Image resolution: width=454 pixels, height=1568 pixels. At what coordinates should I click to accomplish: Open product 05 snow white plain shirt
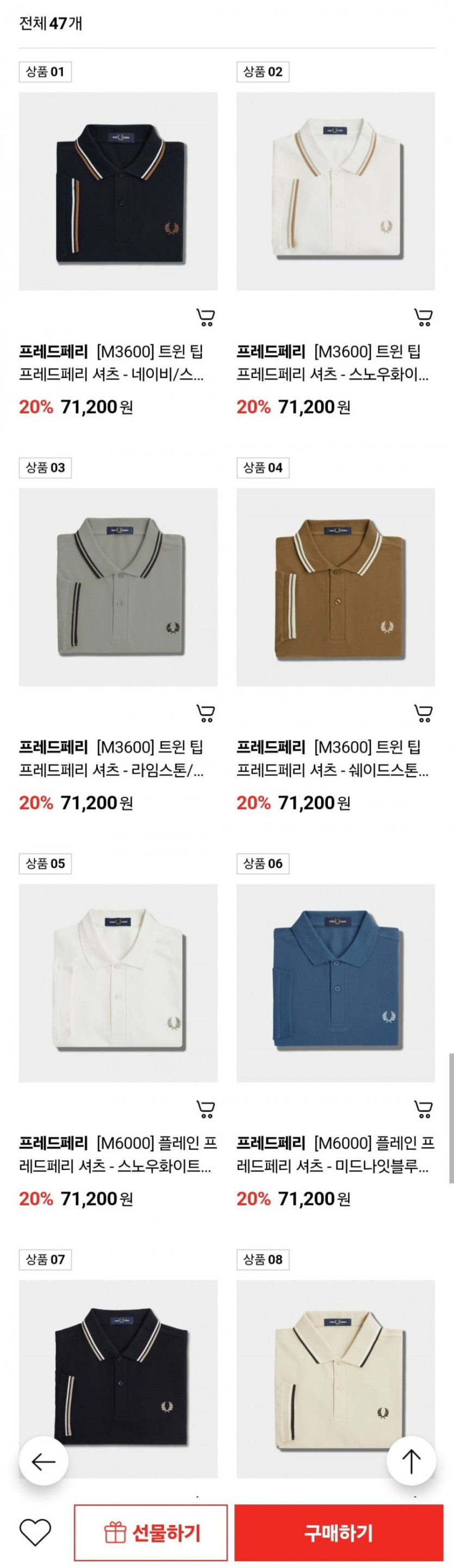pos(118,982)
